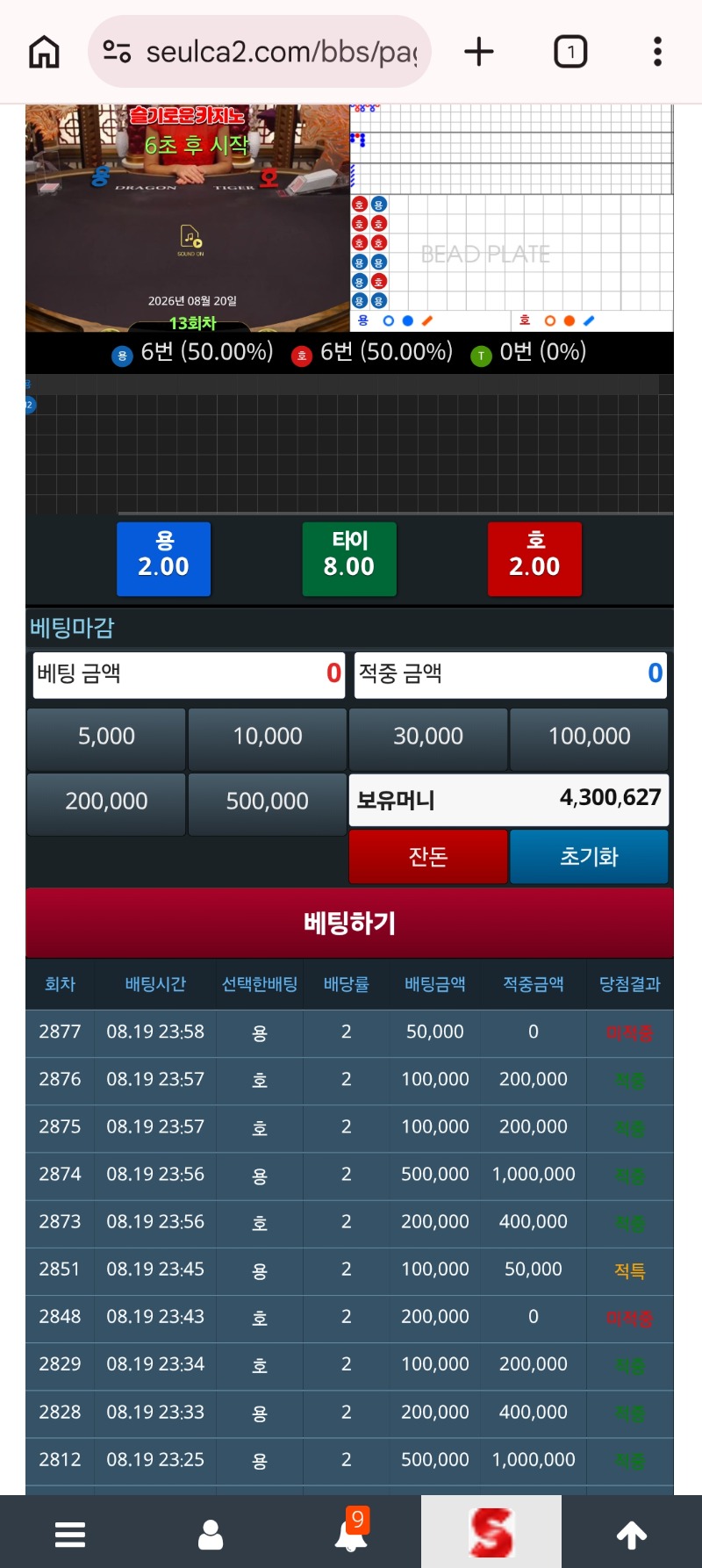Open the hamburger menu in the bottom bar
The width and height of the screenshot is (702, 1568).
pos(70,1535)
